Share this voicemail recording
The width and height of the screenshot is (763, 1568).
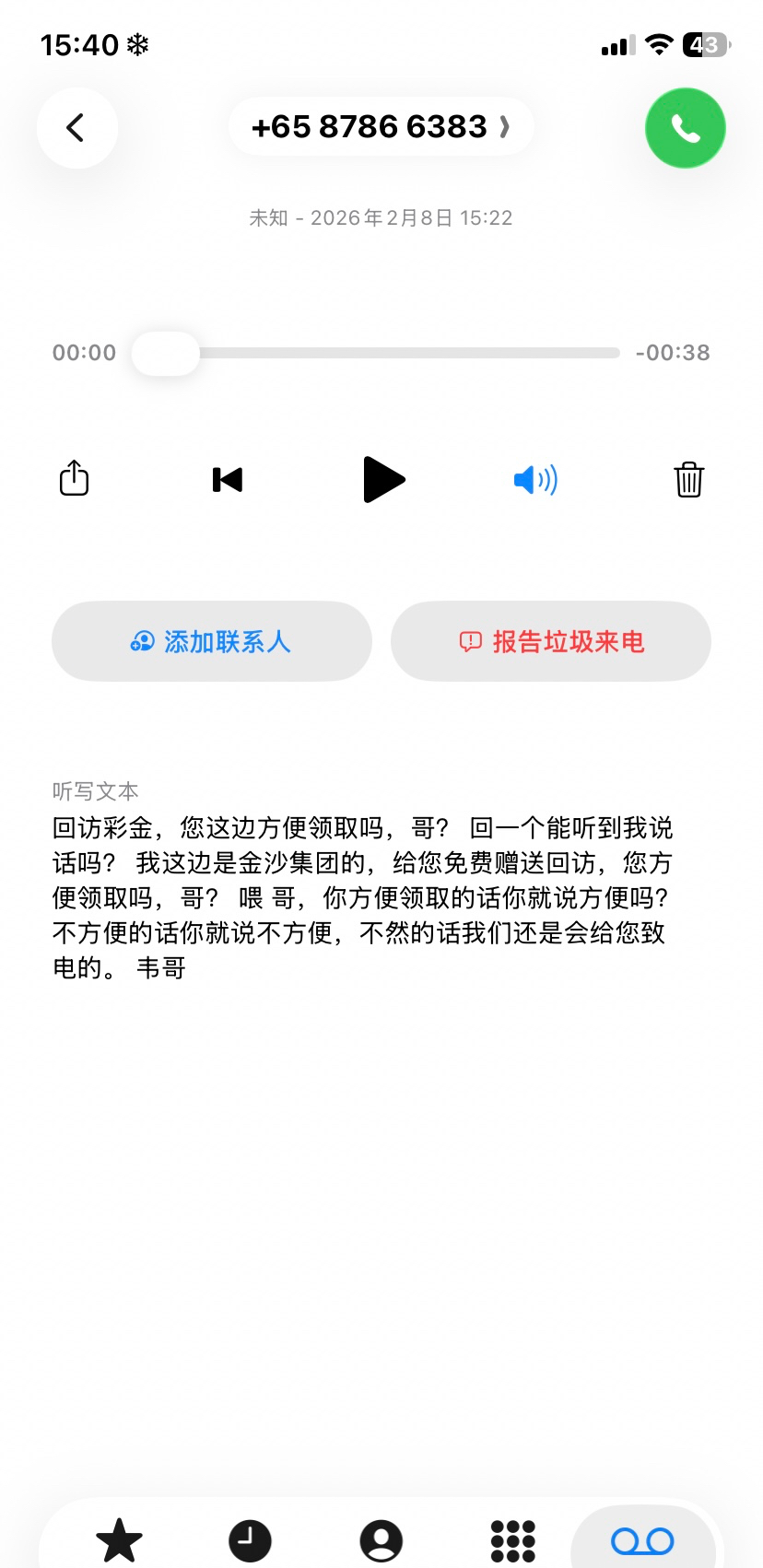pyautogui.click(x=75, y=478)
